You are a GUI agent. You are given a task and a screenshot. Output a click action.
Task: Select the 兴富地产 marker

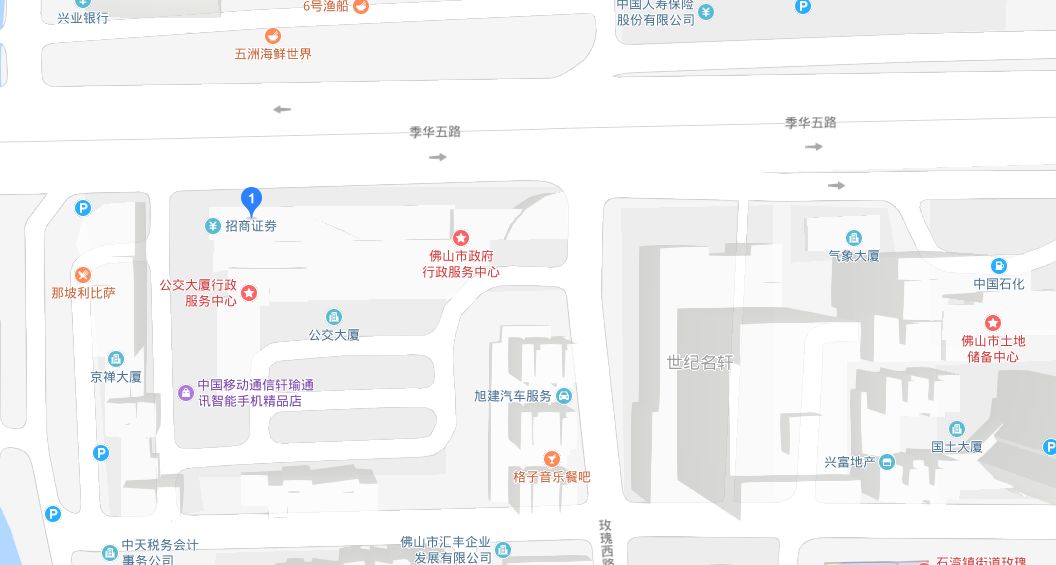pos(887,462)
